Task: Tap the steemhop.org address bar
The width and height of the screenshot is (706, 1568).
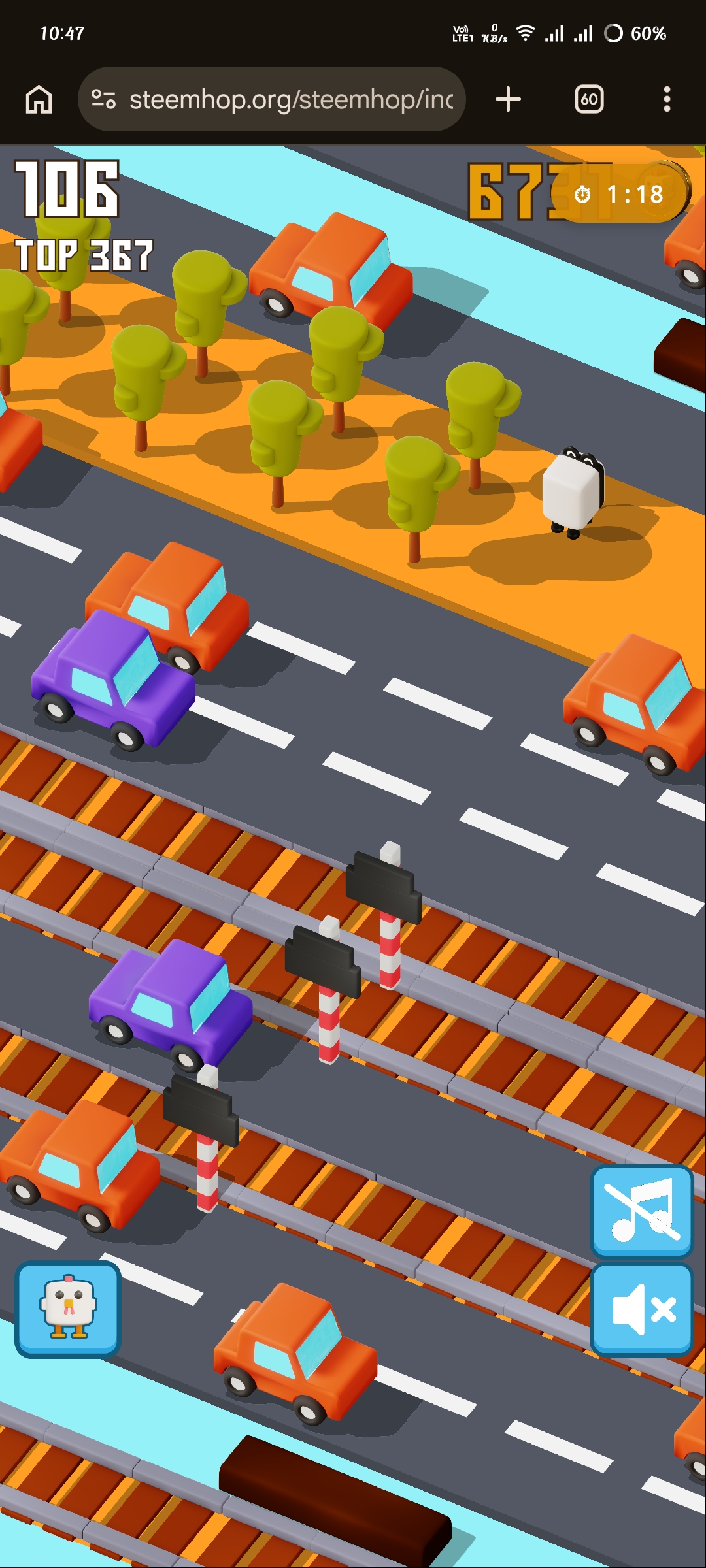Action: click(x=272, y=99)
